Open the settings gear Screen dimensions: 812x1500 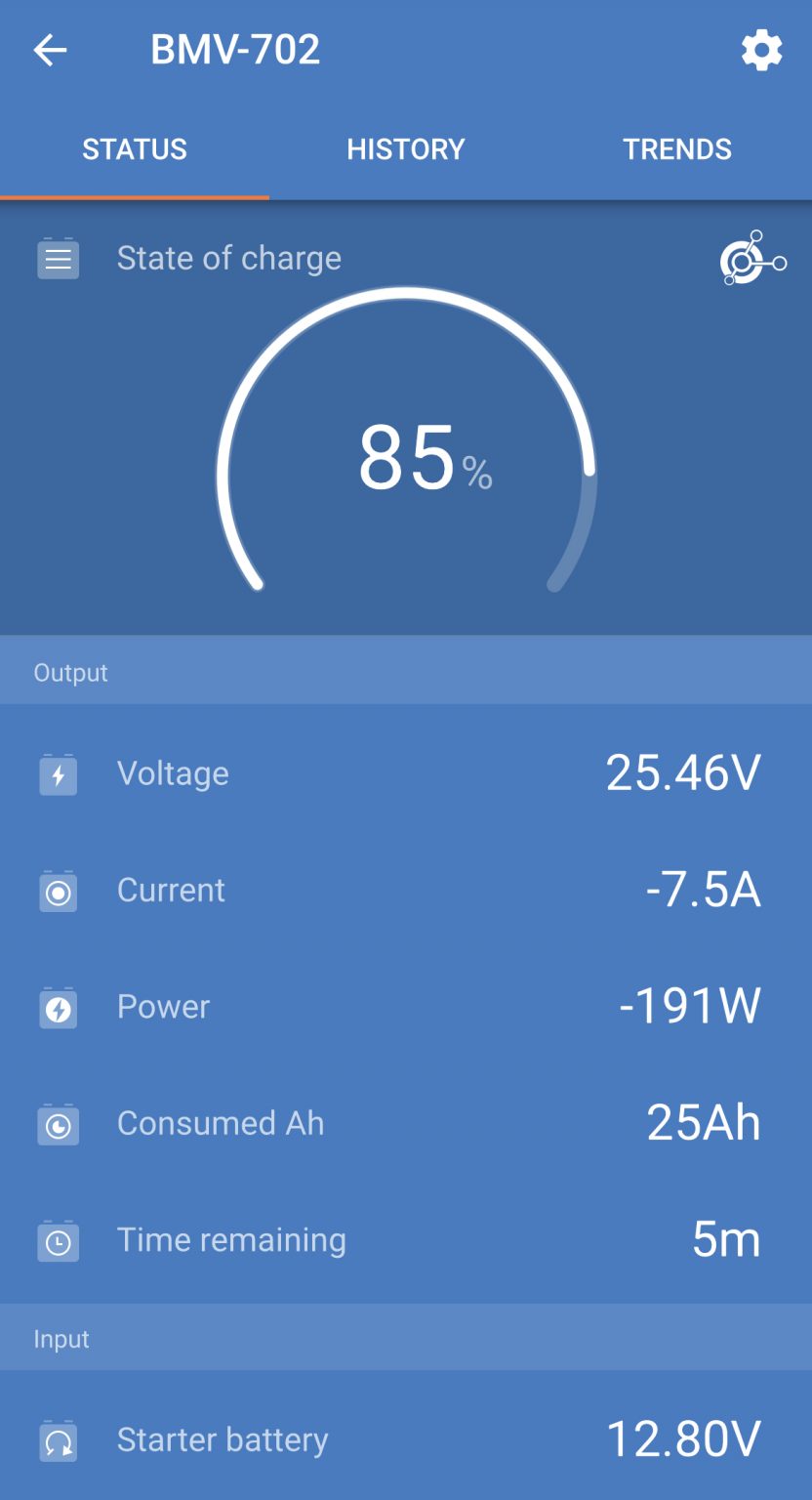(761, 50)
